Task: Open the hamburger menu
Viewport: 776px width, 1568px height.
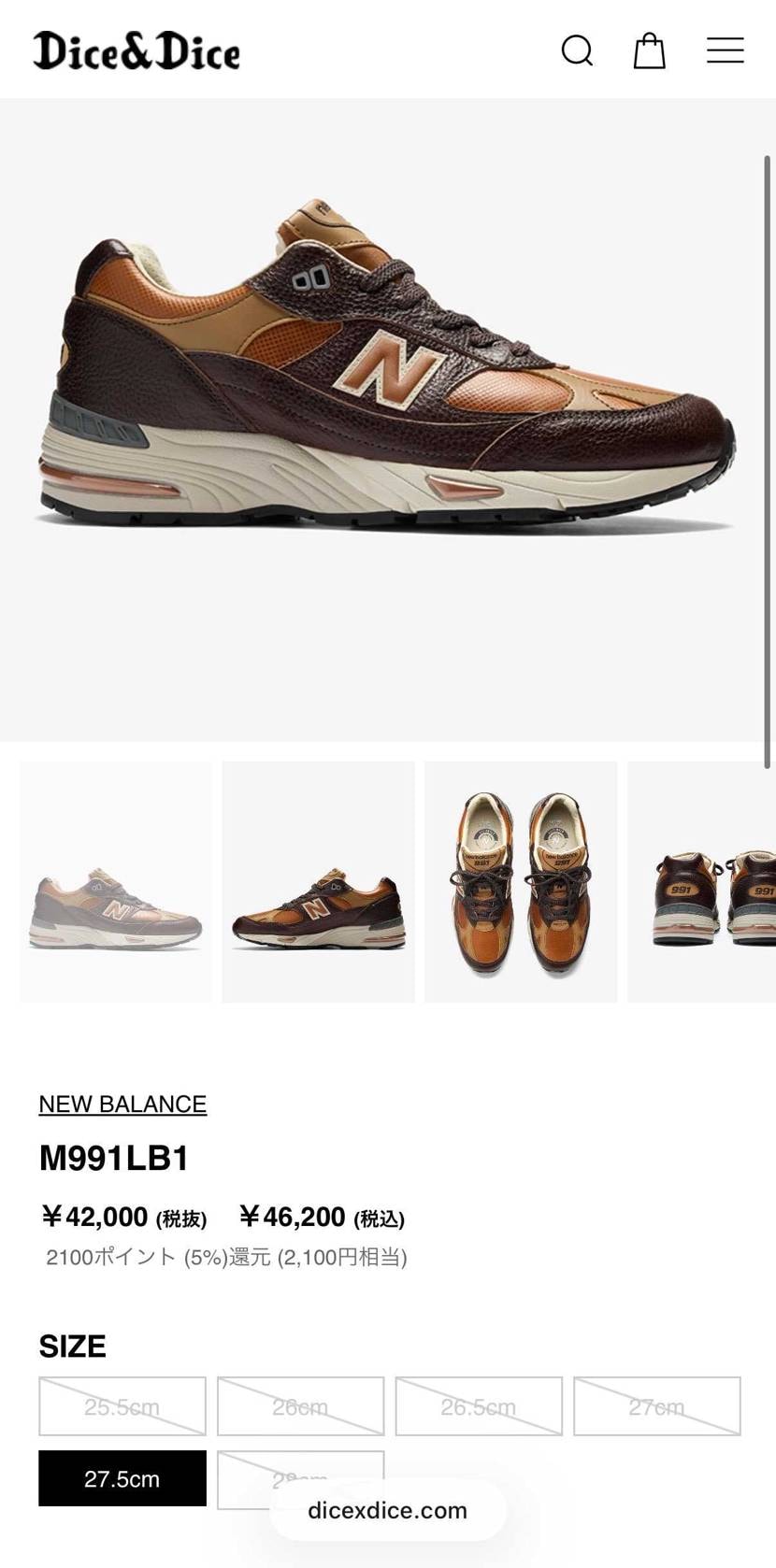Action: point(725,50)
